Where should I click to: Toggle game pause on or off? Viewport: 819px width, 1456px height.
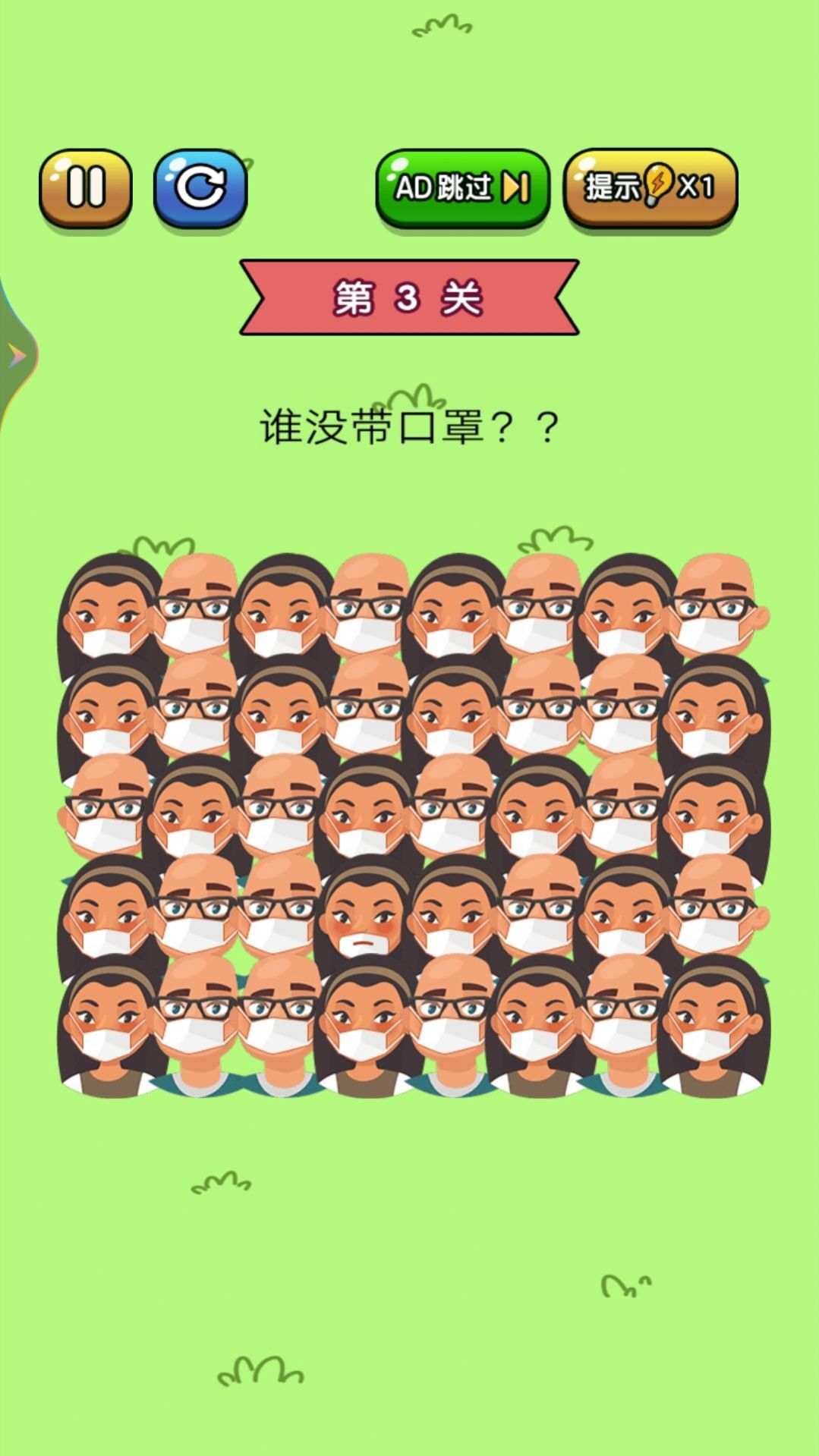tap(86, 188)
